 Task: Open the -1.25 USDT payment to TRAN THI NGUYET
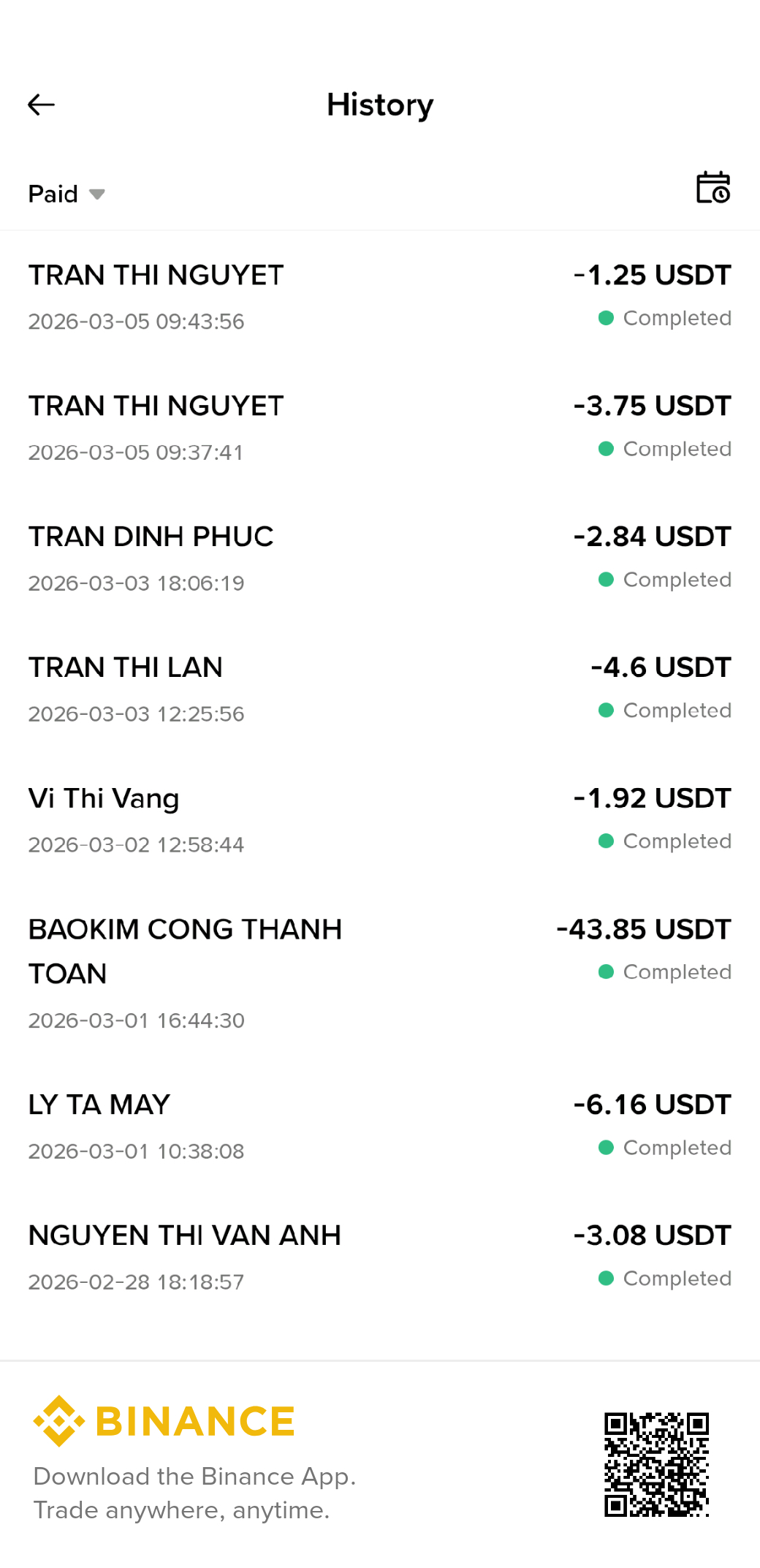point(379,296)
